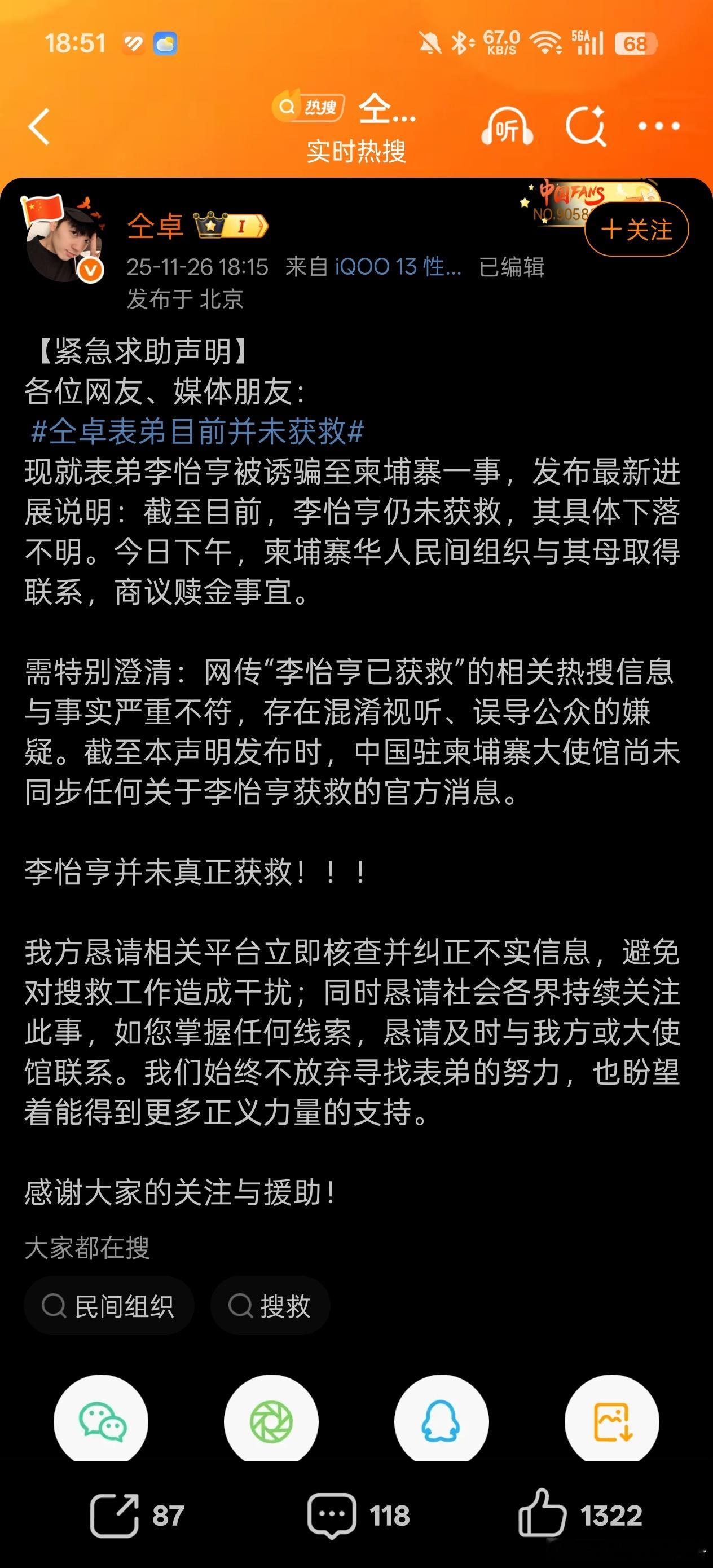Tap the orange V verified badge on avatar

pyautogui.click(x=90, y=270)
